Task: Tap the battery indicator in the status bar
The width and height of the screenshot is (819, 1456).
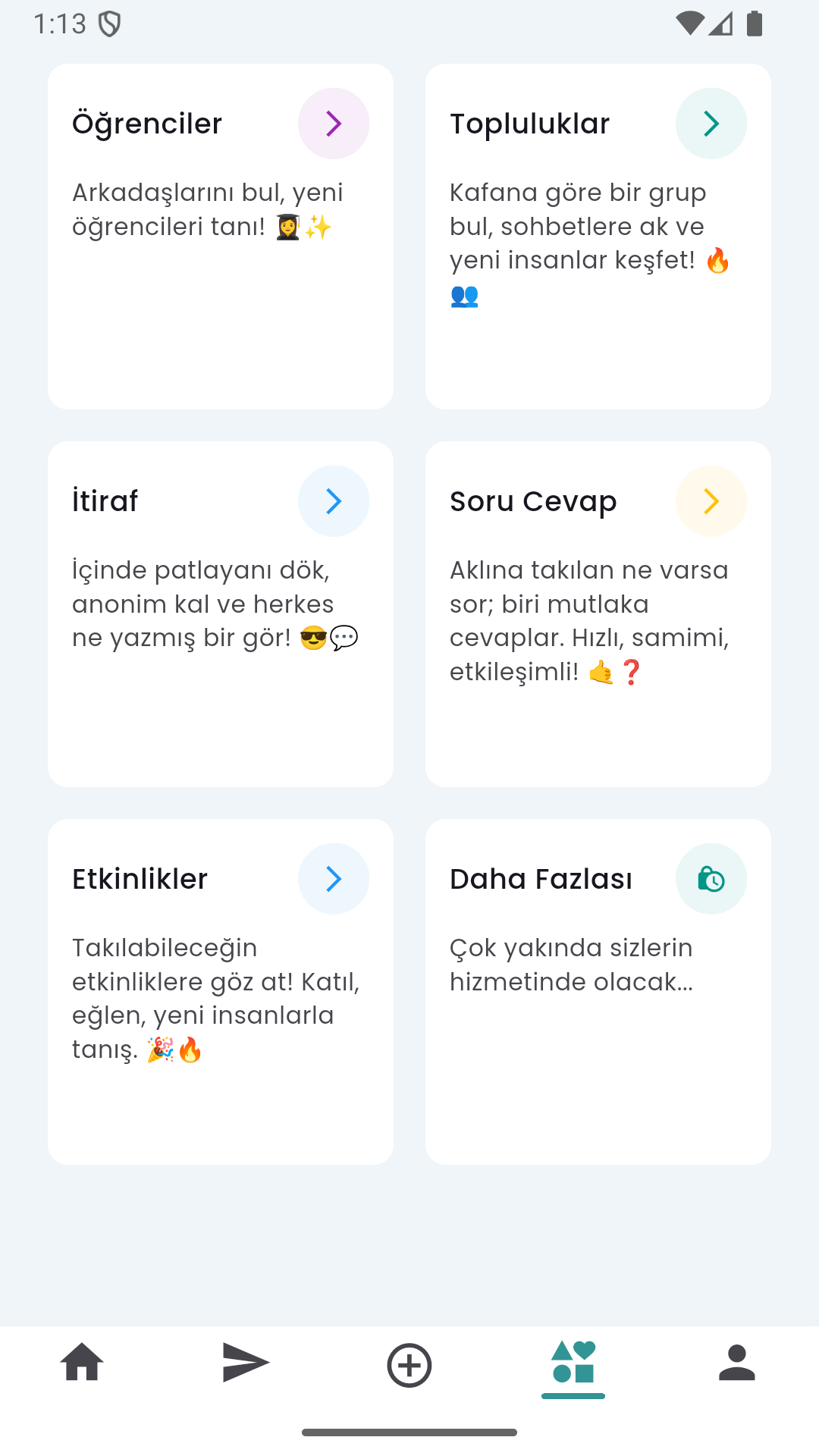Action: 755,23
